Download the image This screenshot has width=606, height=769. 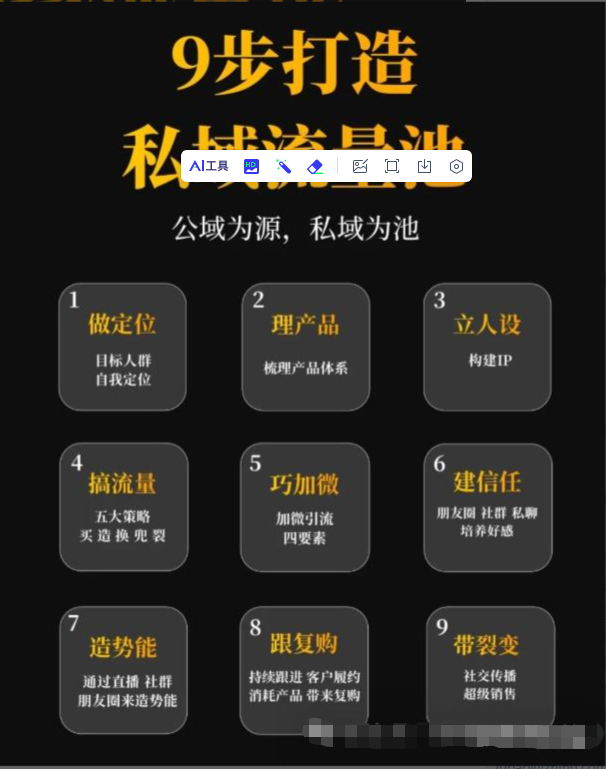point(424,166)
